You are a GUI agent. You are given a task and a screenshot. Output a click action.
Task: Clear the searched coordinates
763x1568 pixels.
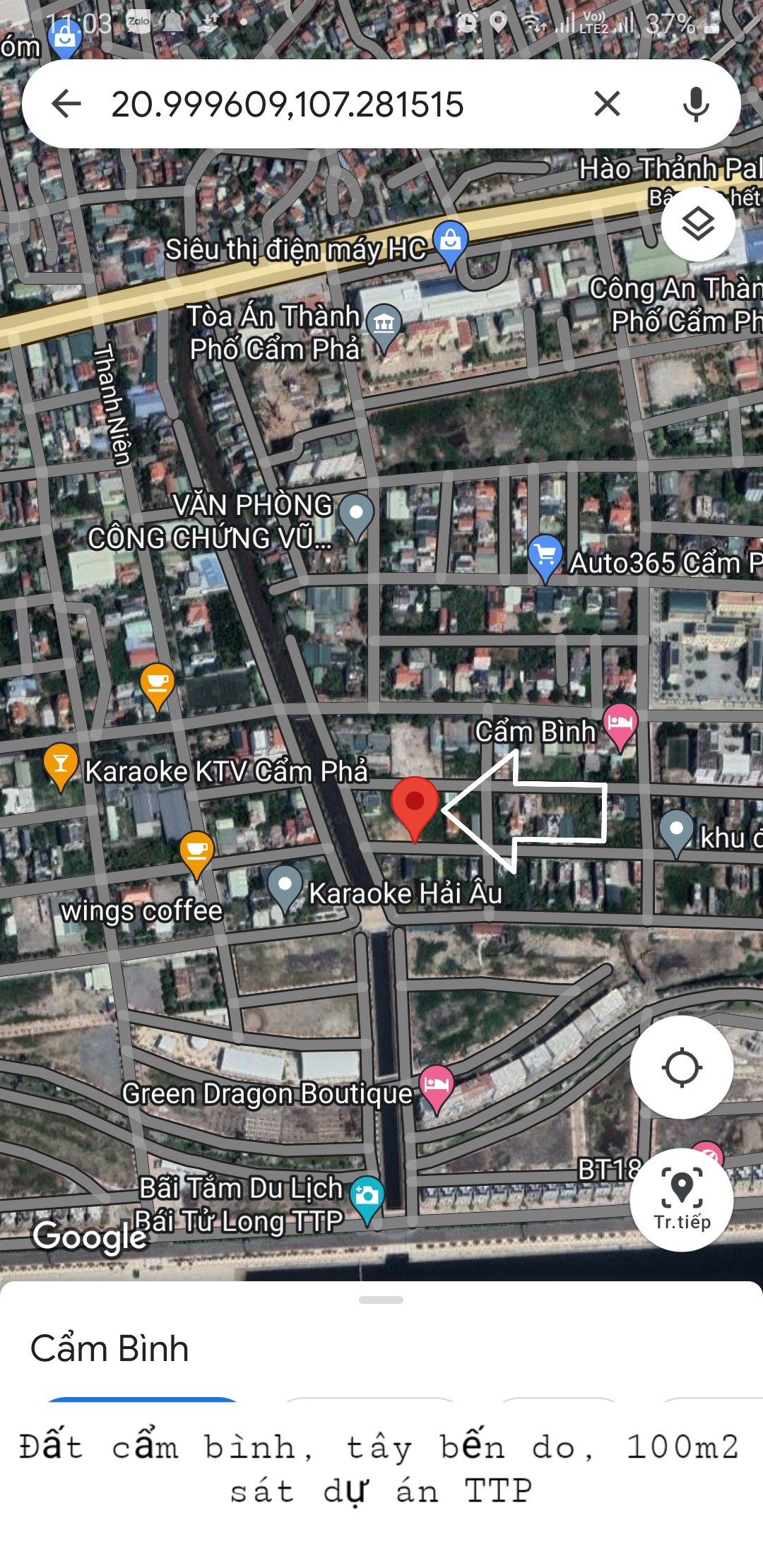click(x=607, y=104)
